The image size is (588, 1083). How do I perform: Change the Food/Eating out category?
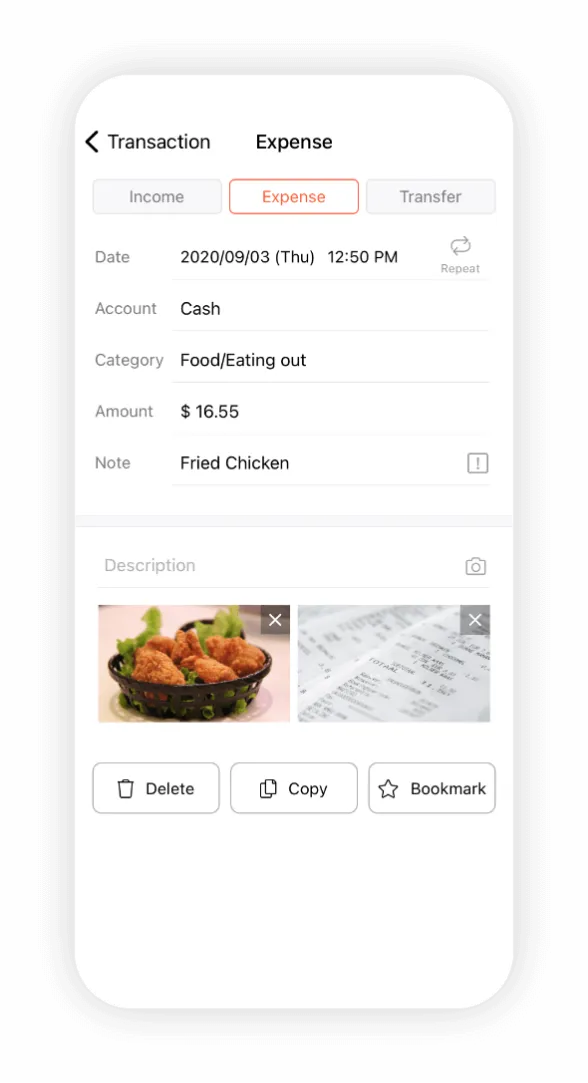coord(330,360)
